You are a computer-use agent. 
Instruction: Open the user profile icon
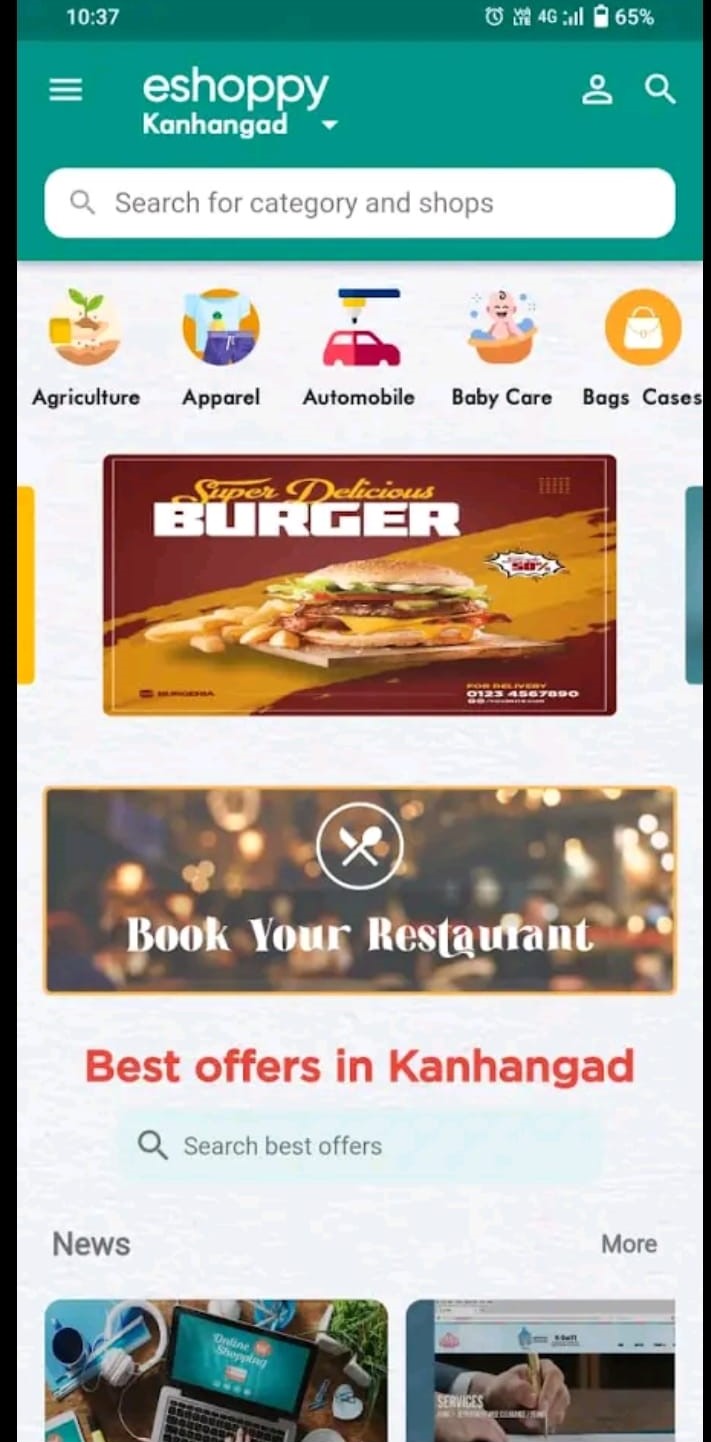pyautogui.click(x=597, y=90)
